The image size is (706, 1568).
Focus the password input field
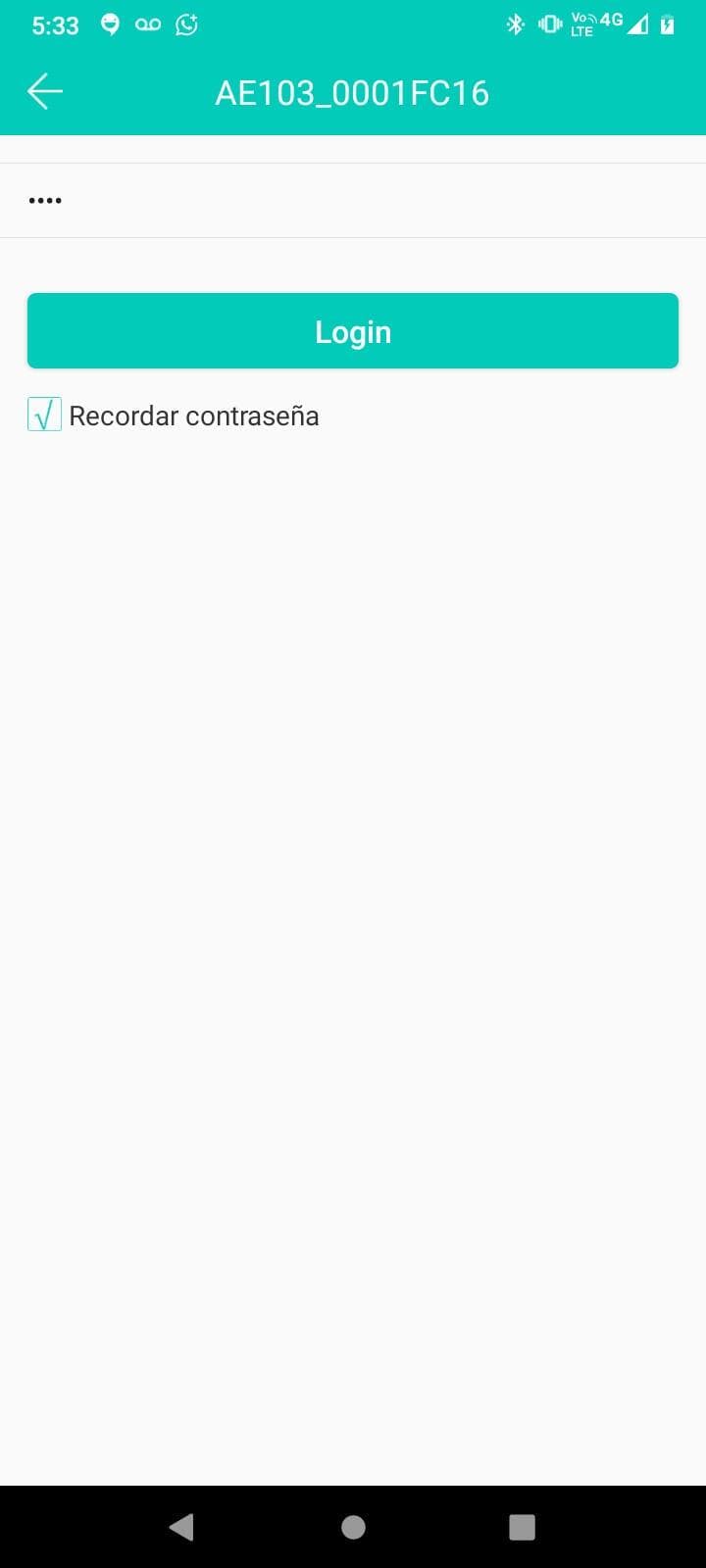click(x=353, y=201)
